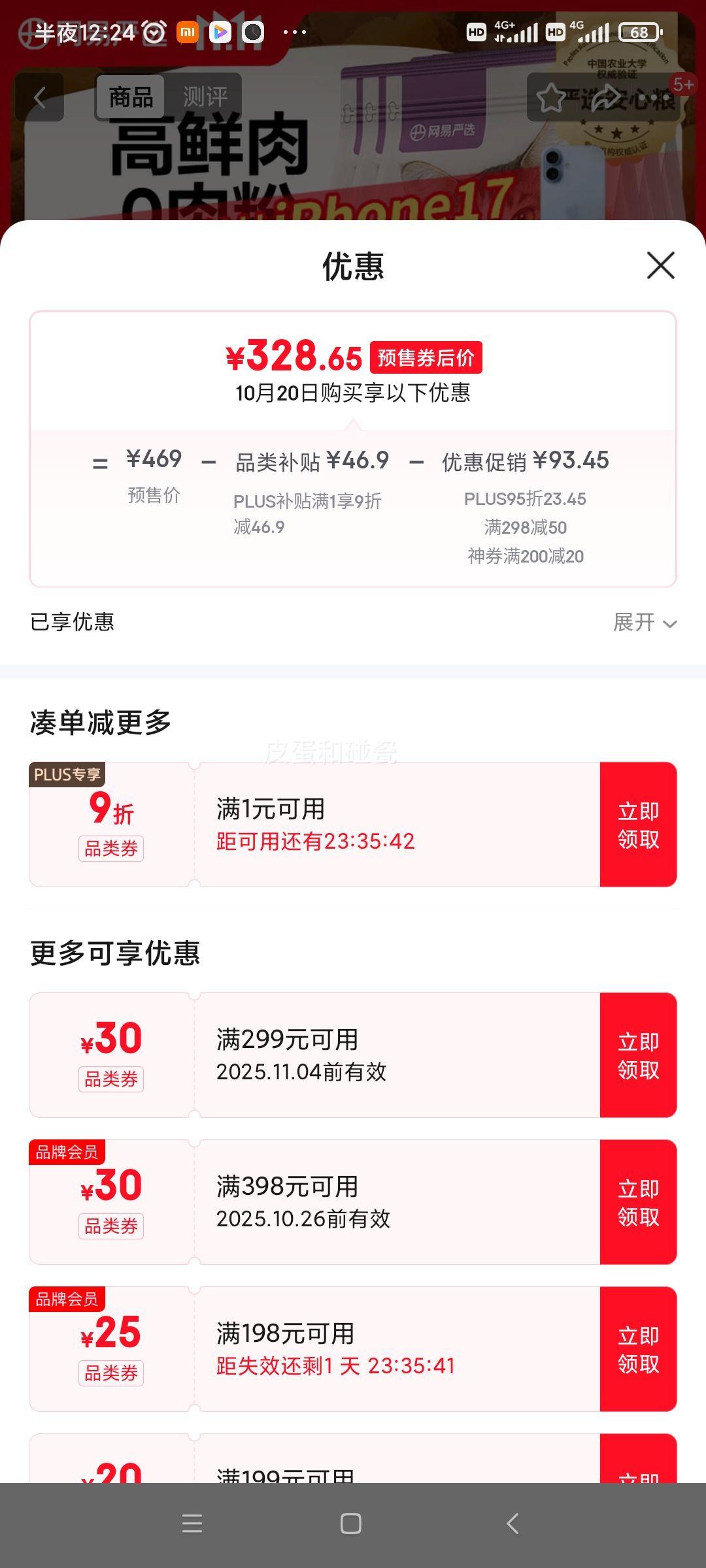Claim the ¥30 coupon for 满398元
This screenshot has height=1568, width=706.
click(x=638, y=1202)
